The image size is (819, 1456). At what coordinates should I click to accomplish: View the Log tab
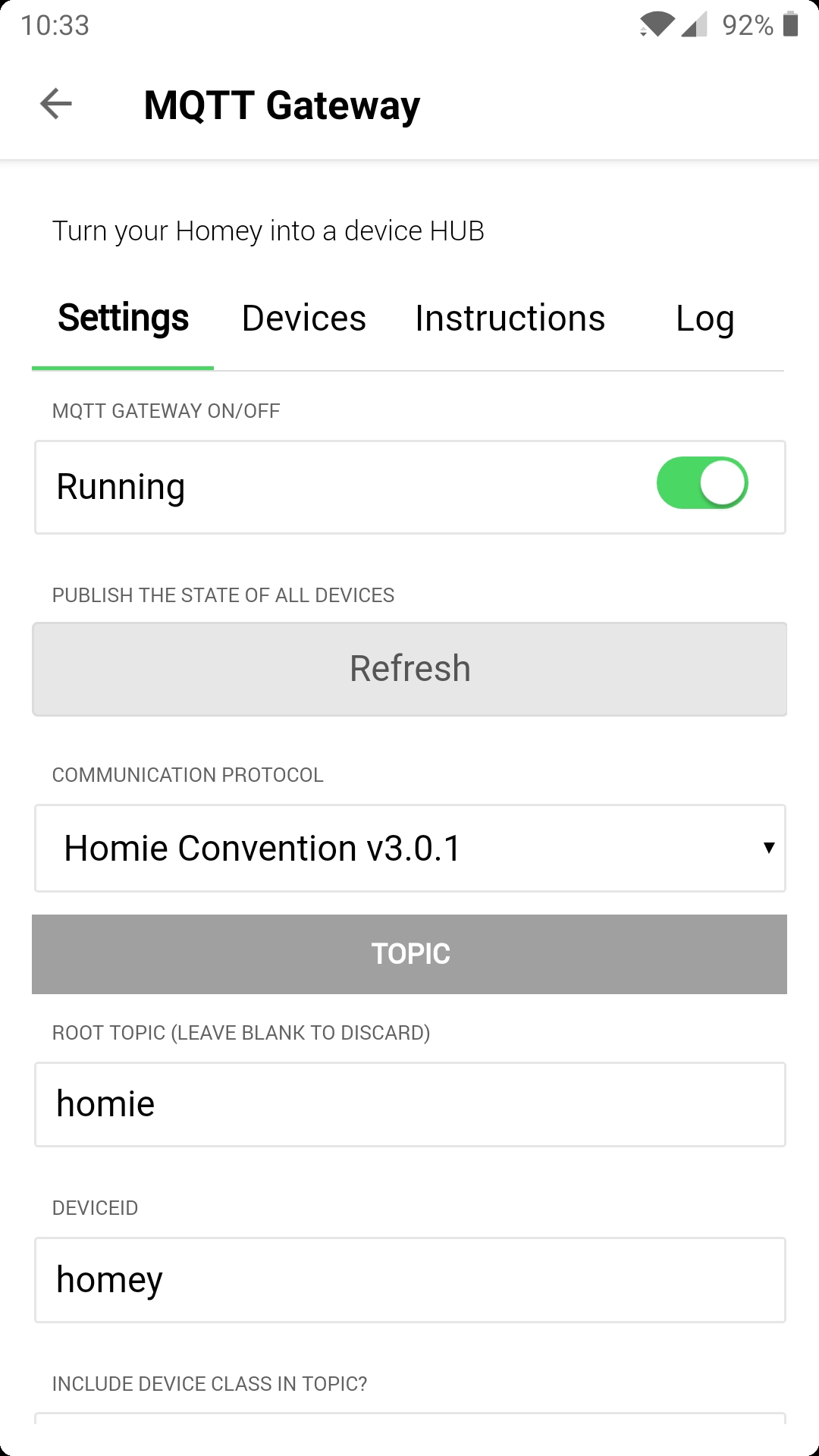coord(704,318)
